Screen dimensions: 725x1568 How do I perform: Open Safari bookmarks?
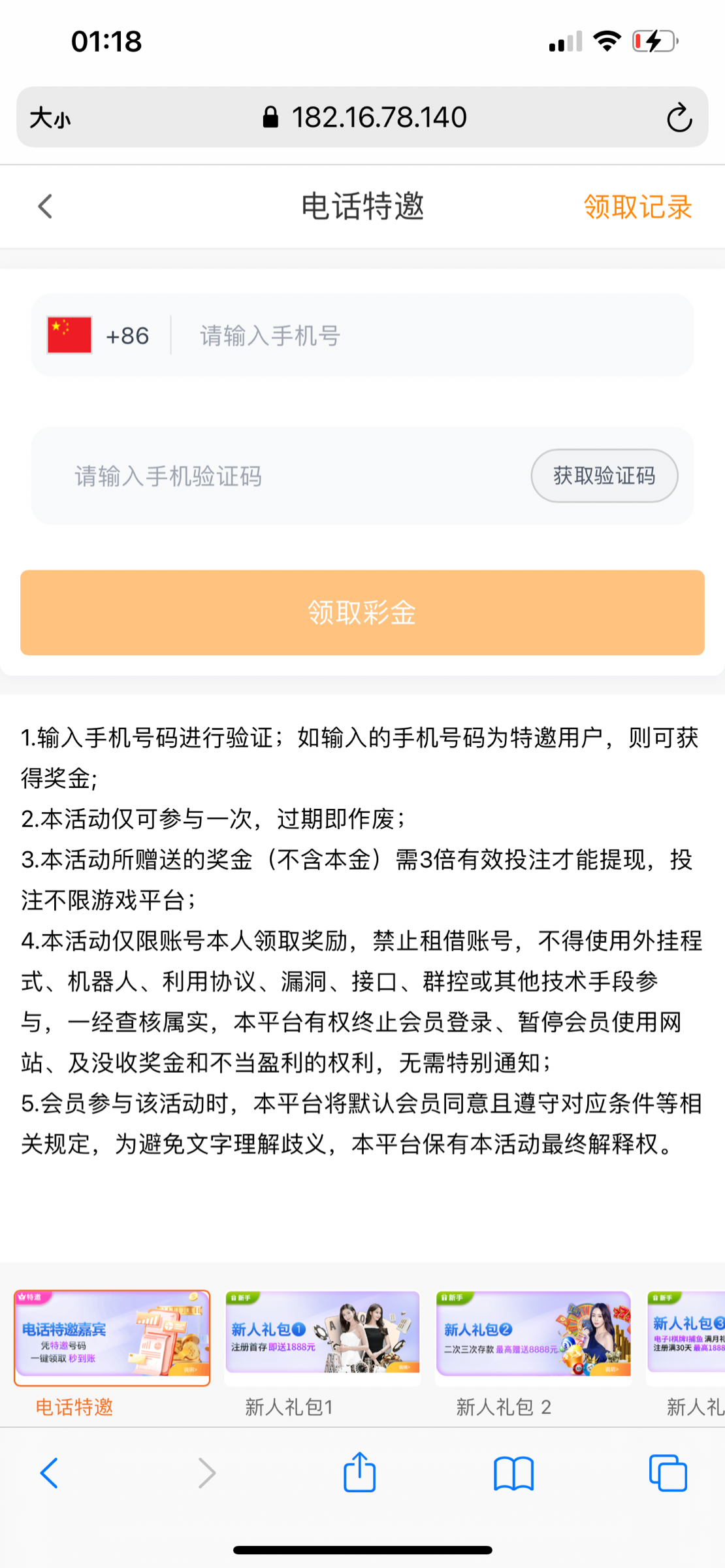click(513, 1474)
